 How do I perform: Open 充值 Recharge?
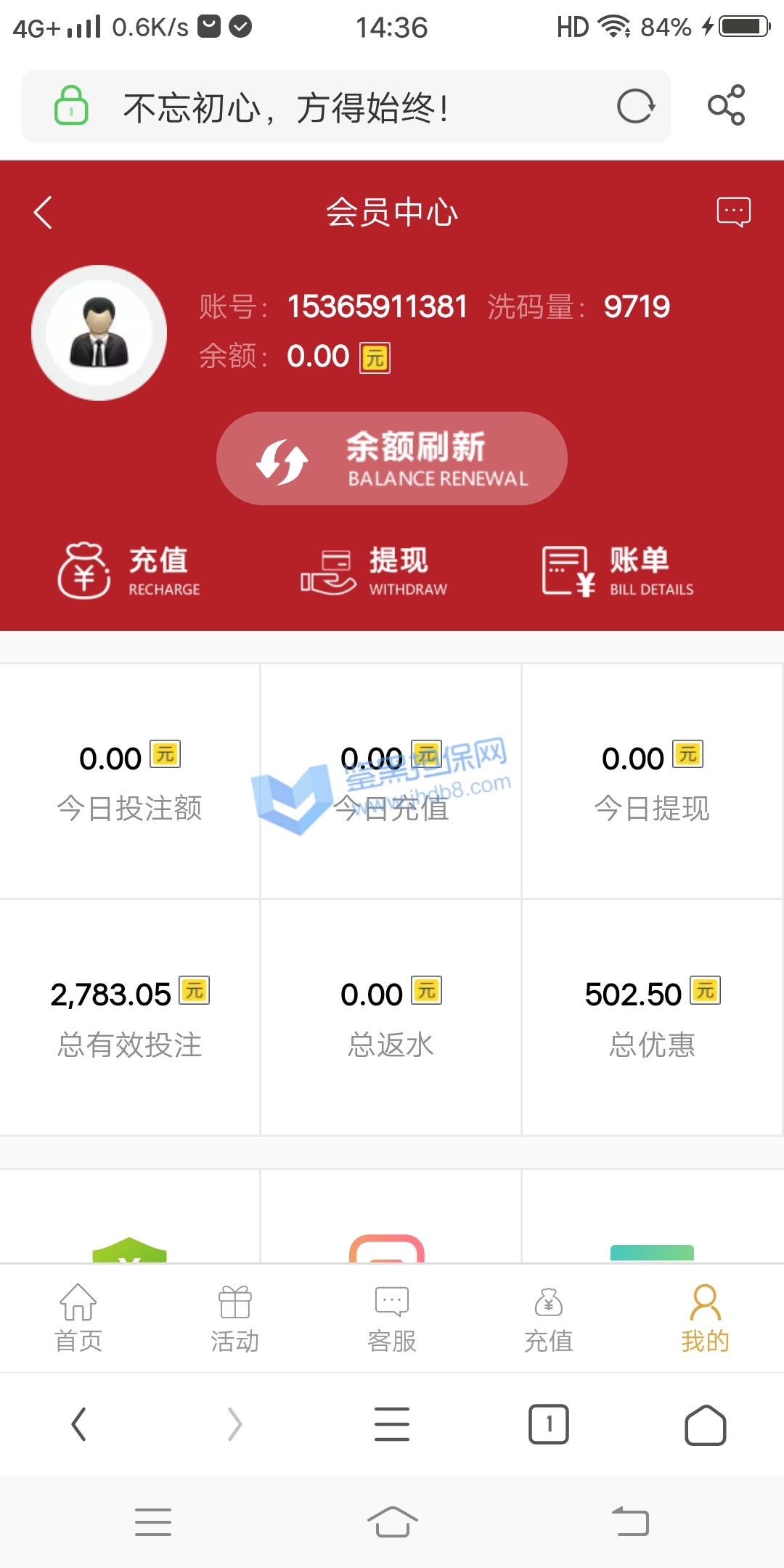(129, 571)
